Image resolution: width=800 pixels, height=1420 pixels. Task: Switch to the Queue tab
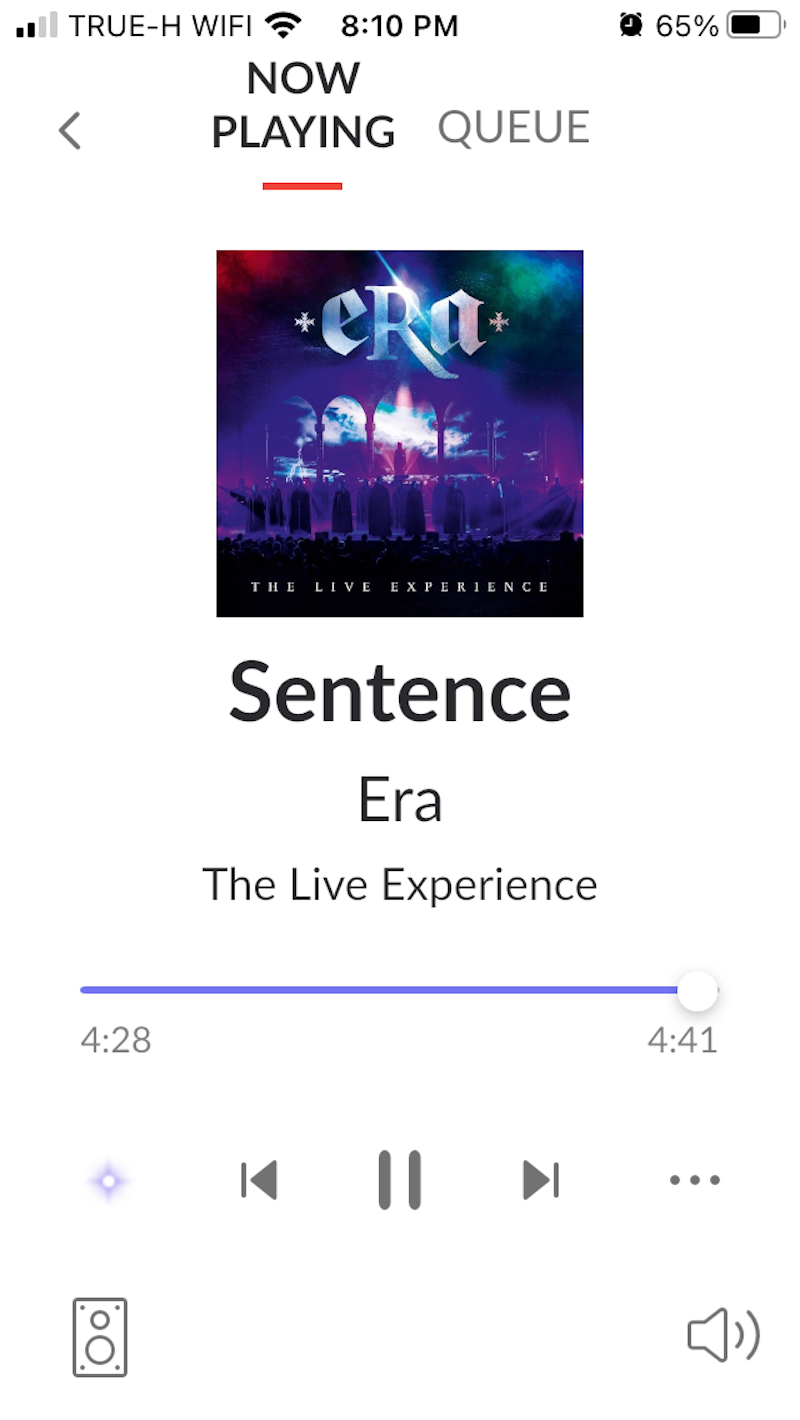point(514,128)
